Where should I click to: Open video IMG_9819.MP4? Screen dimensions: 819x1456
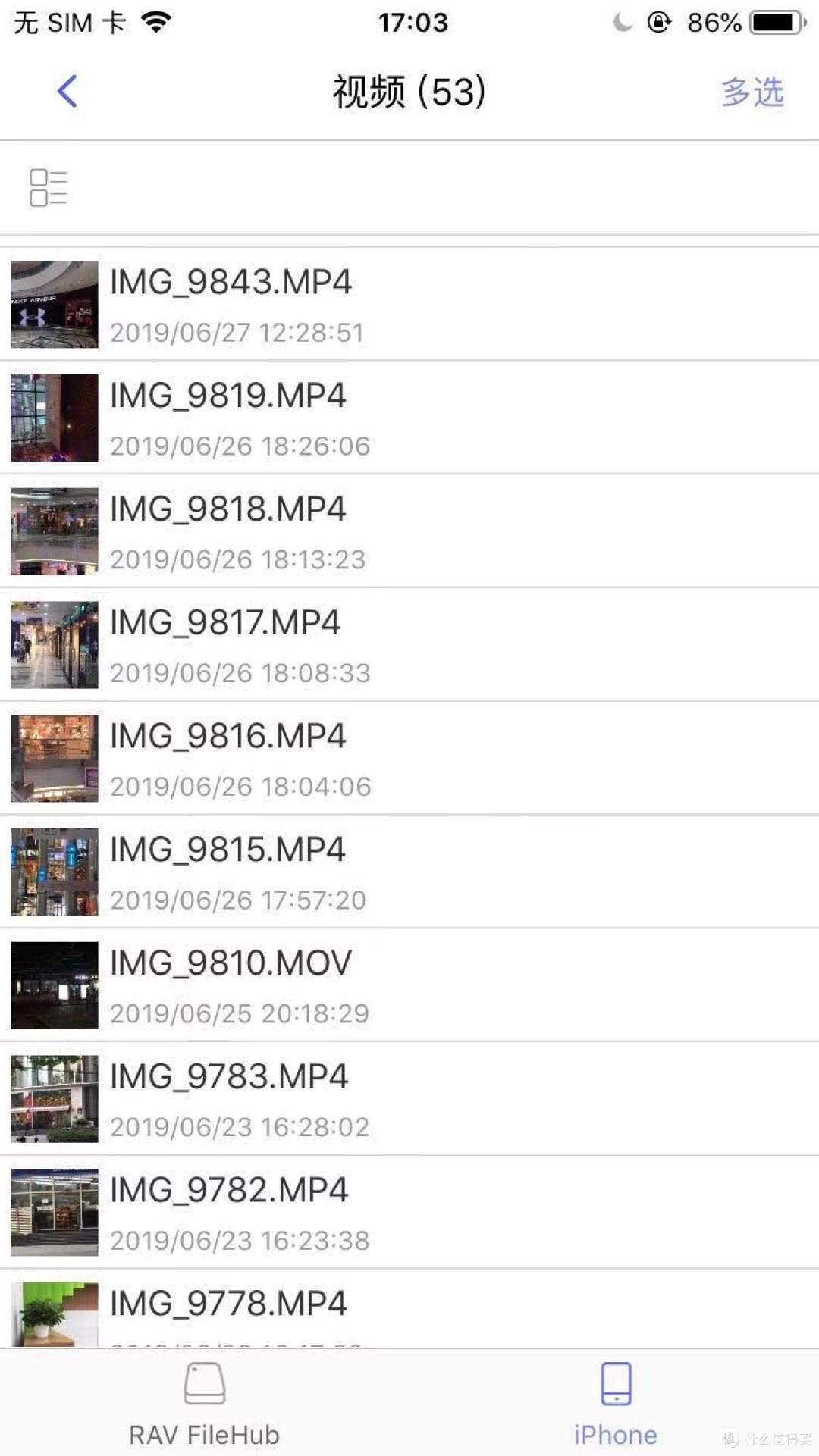[409, 418]
